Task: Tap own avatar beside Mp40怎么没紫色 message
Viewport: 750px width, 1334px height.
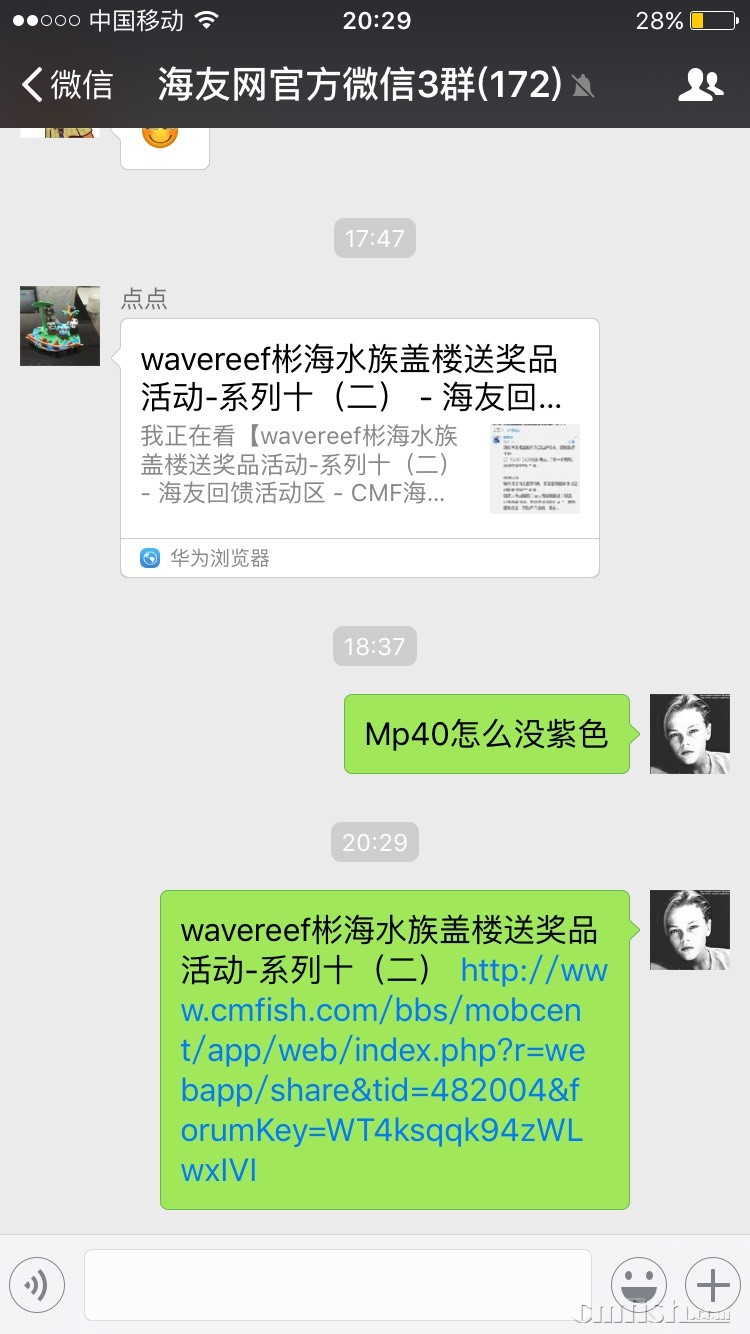Action: coord(689,733)
